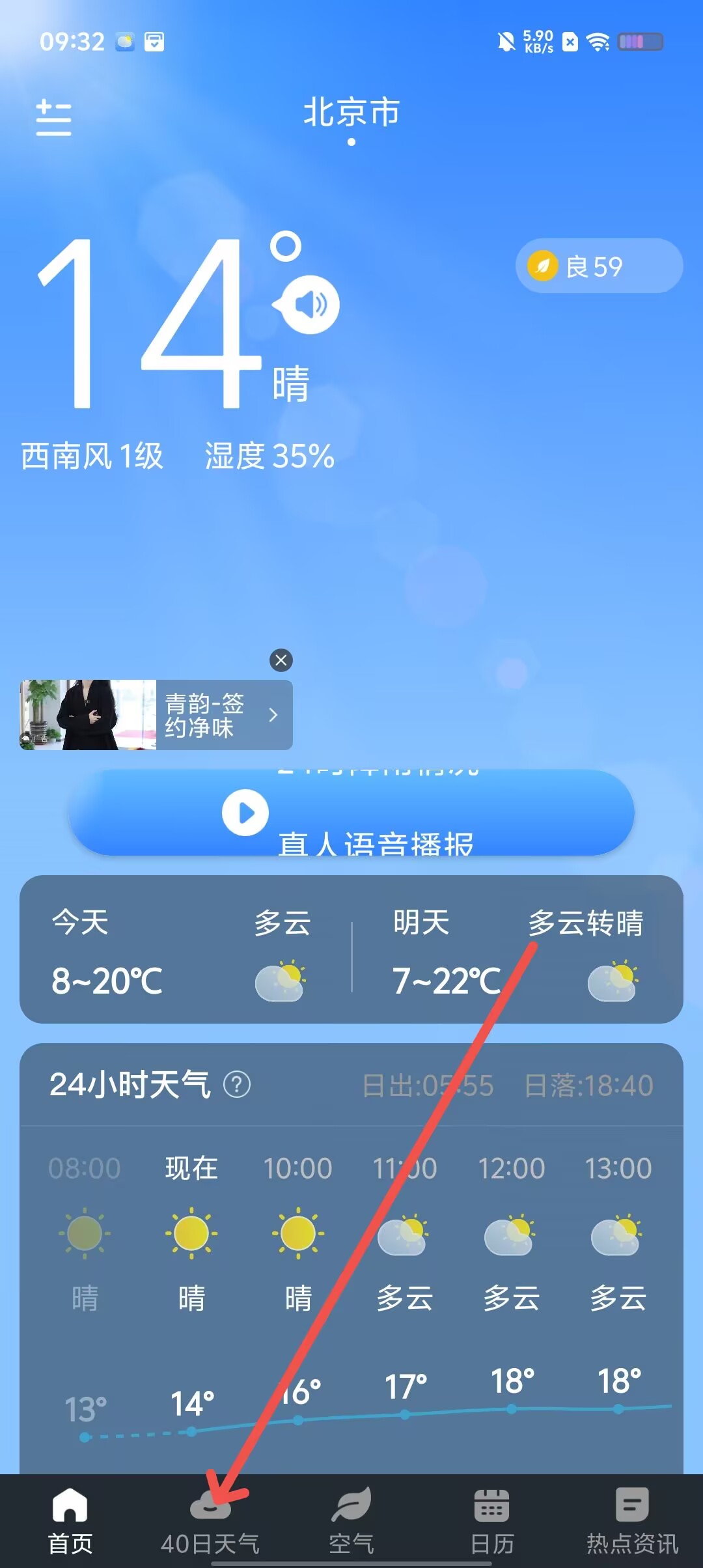View tomorrow's forecast card 明天 7~22℃
703x1568 pixels.
pyautogui.click(x=517, y=949)
